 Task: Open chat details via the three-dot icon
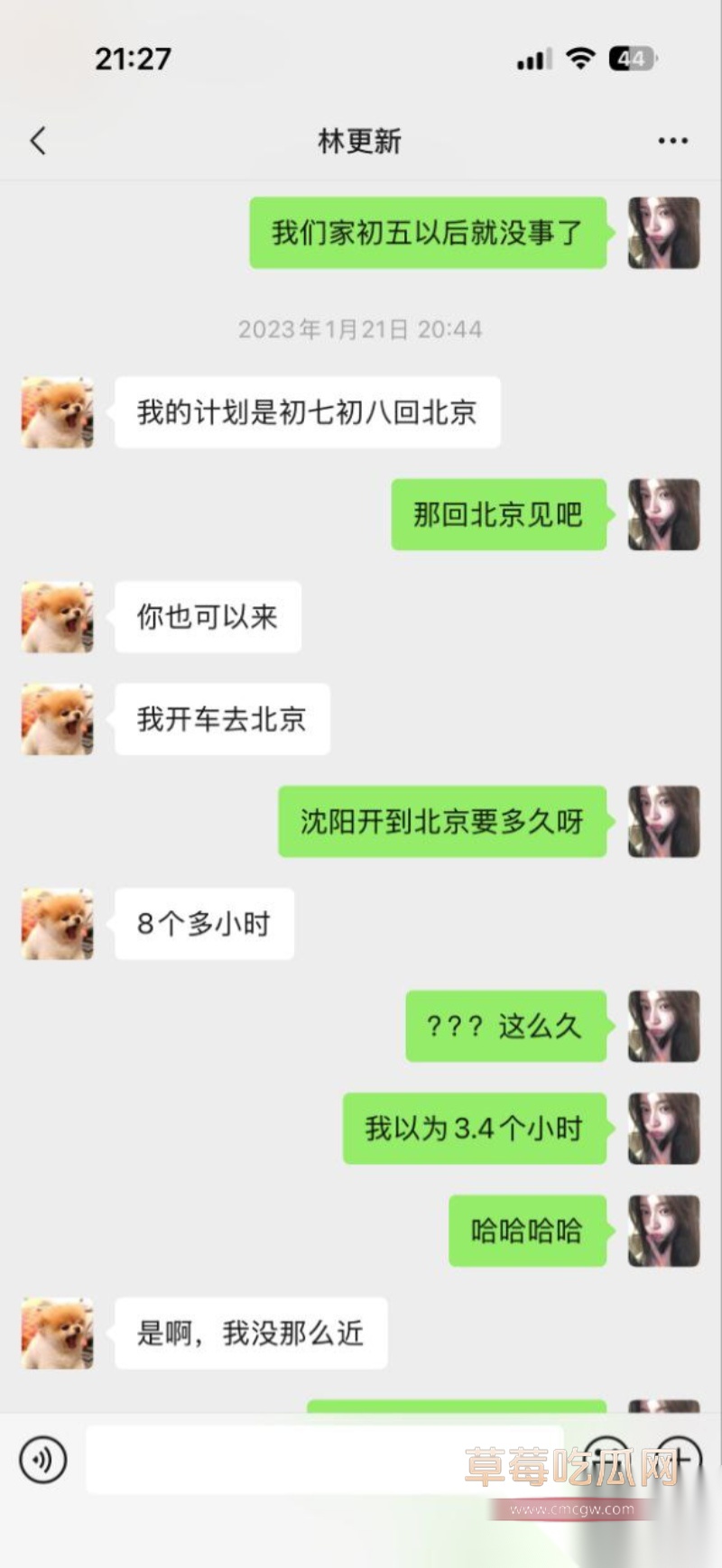[671, 141]
